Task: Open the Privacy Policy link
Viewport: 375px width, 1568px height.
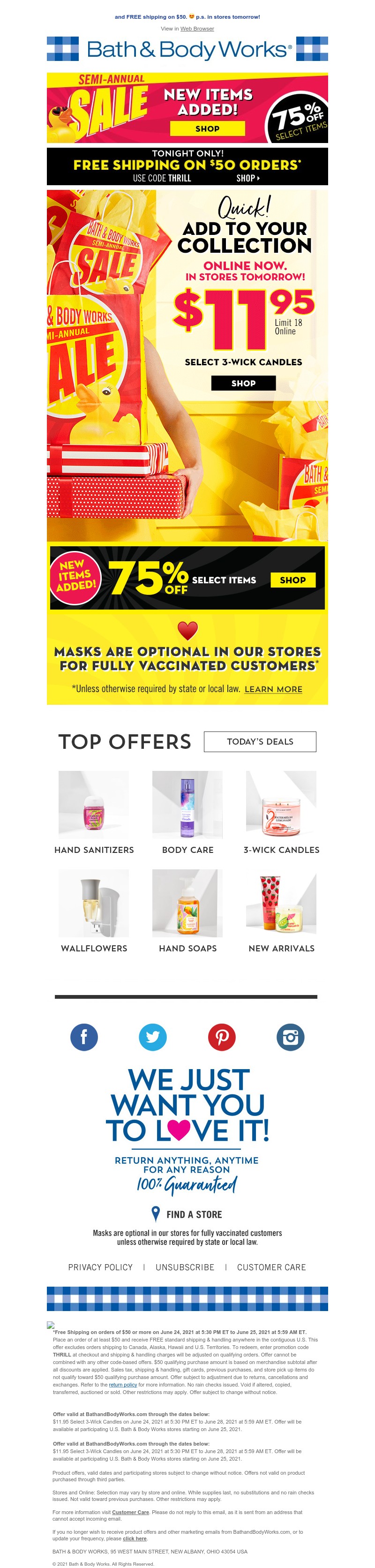Action: tap(100, 1267)
